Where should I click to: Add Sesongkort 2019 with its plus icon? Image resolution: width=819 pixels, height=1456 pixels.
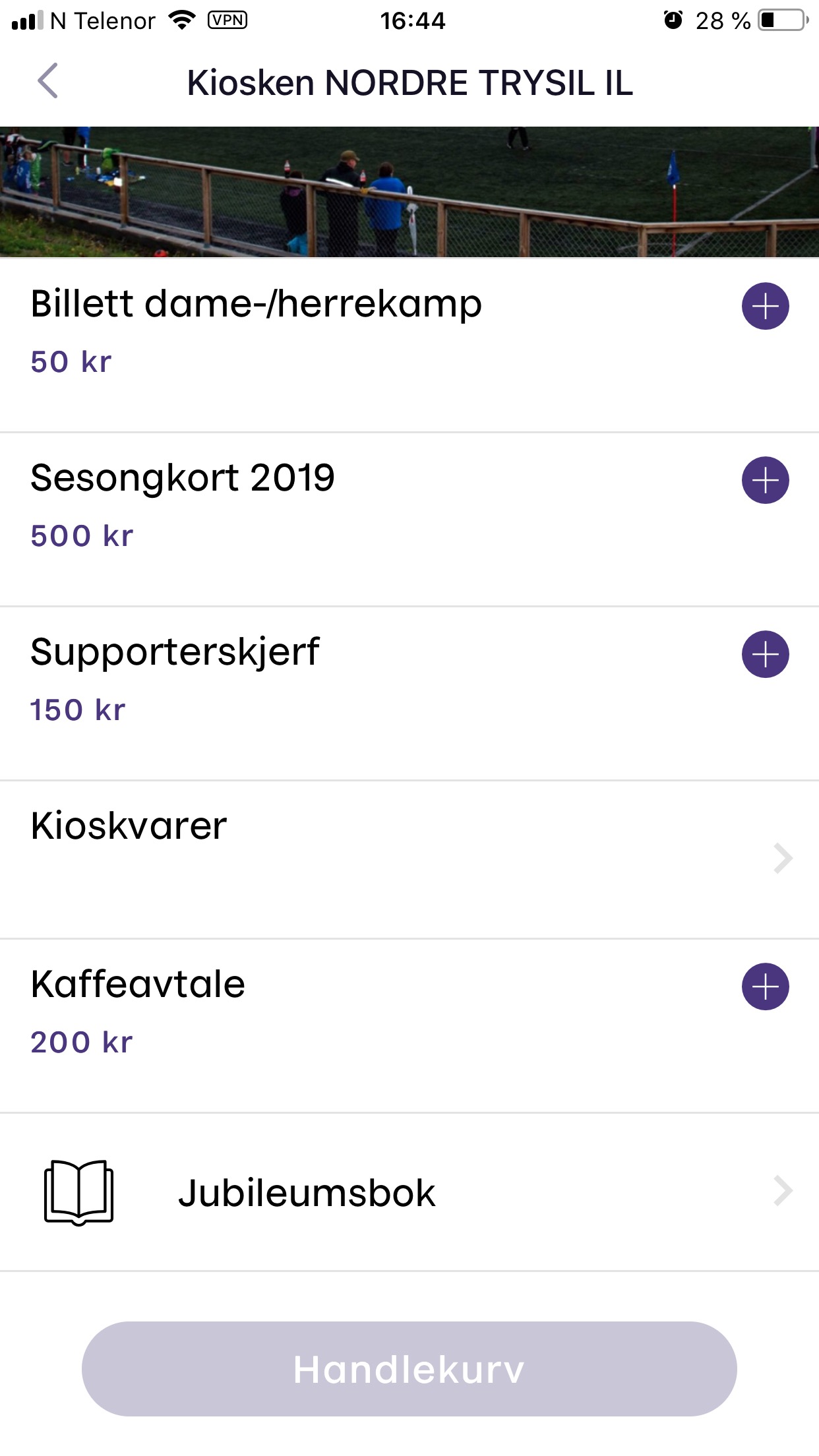(765, 480)
